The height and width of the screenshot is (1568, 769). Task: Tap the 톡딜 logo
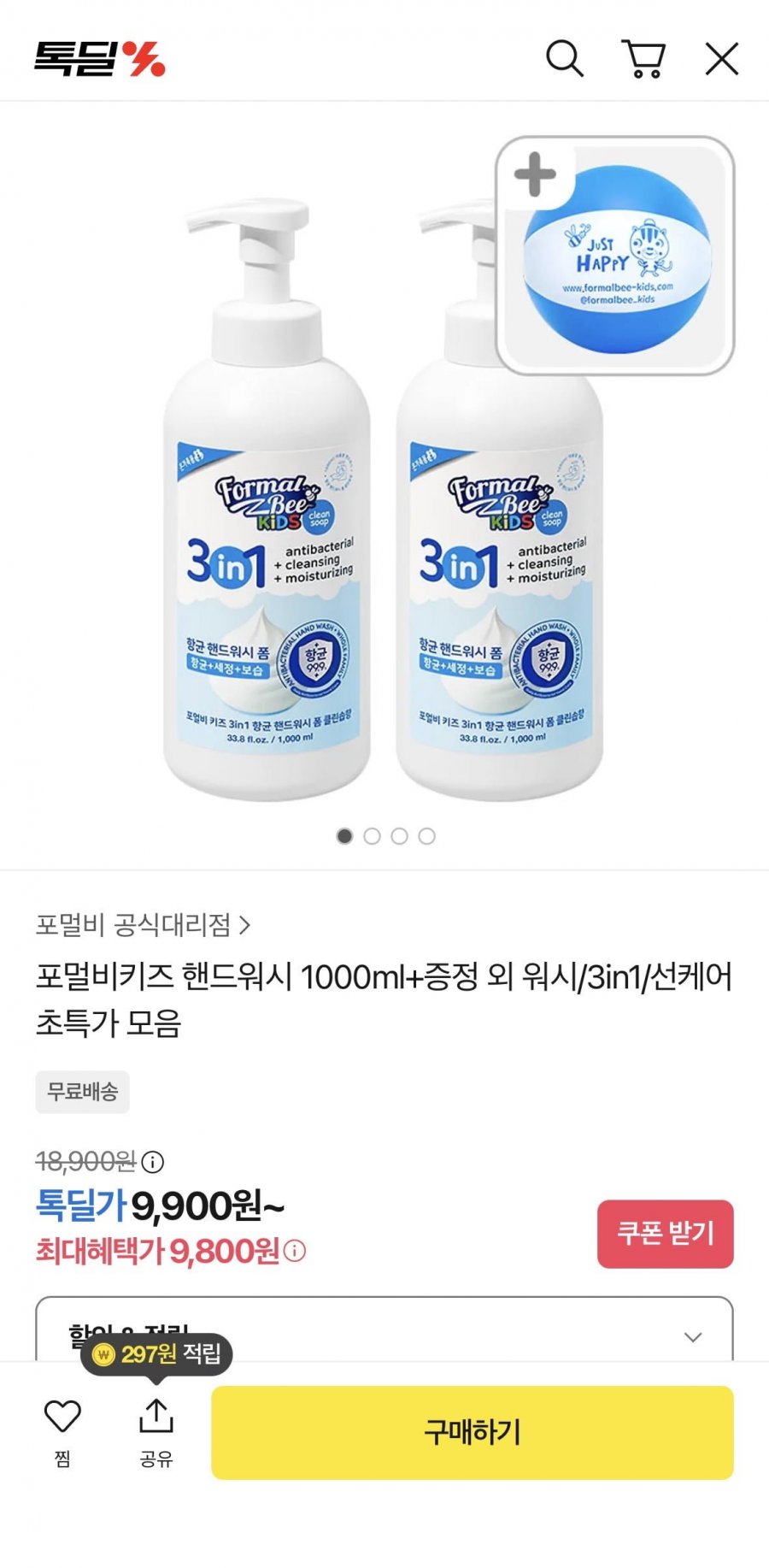tap(100, 59)
